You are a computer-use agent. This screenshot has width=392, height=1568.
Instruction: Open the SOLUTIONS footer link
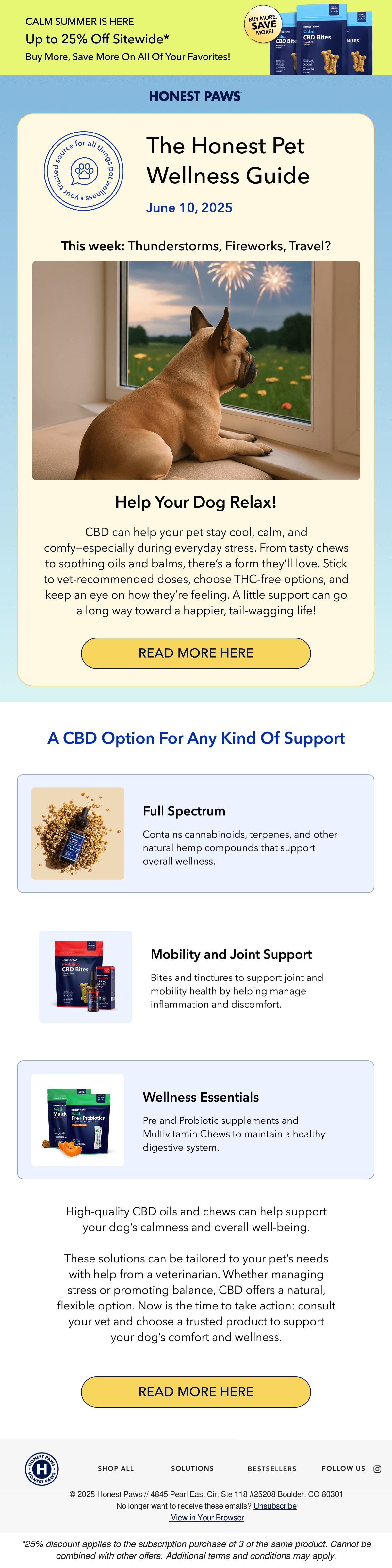tap(193, 1468)
